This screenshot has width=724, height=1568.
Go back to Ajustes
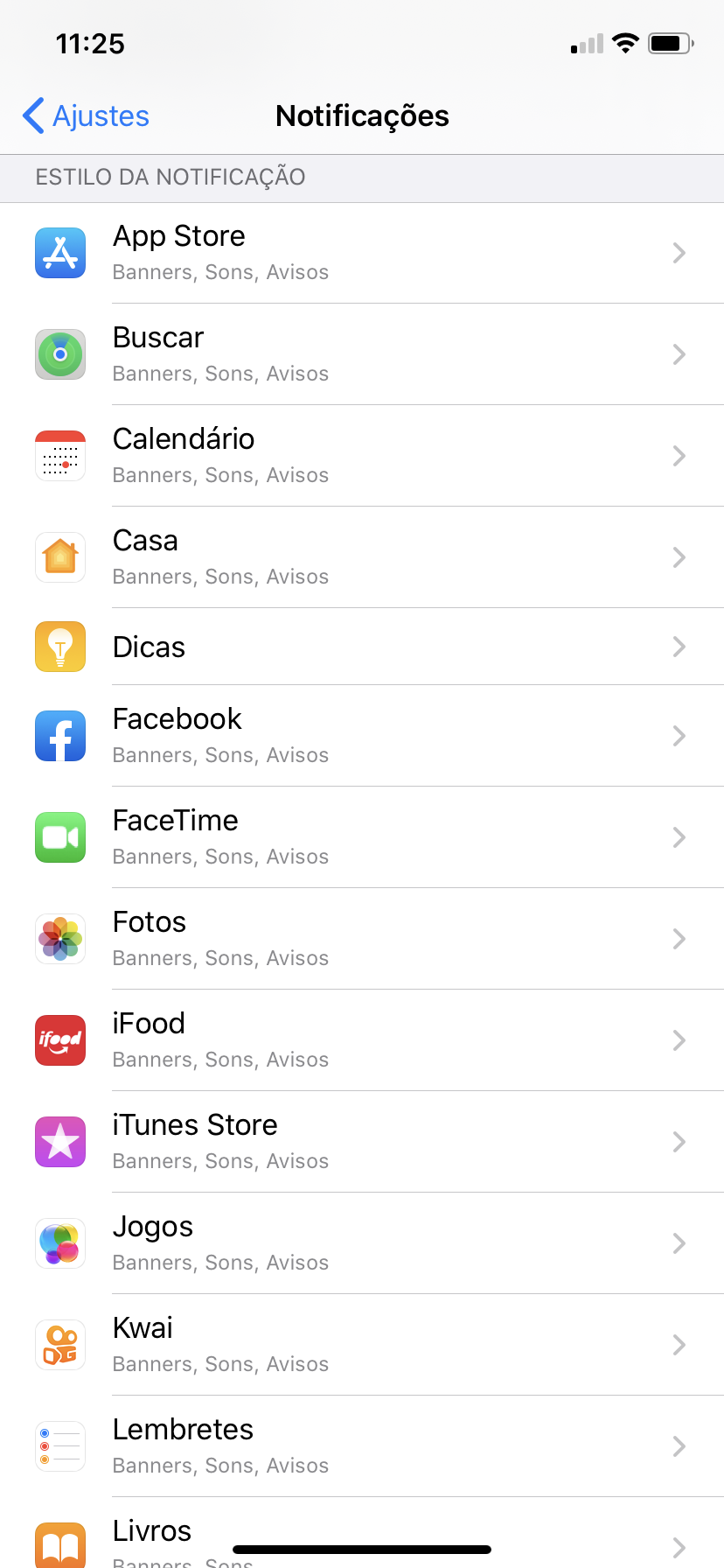coord(86,115)
